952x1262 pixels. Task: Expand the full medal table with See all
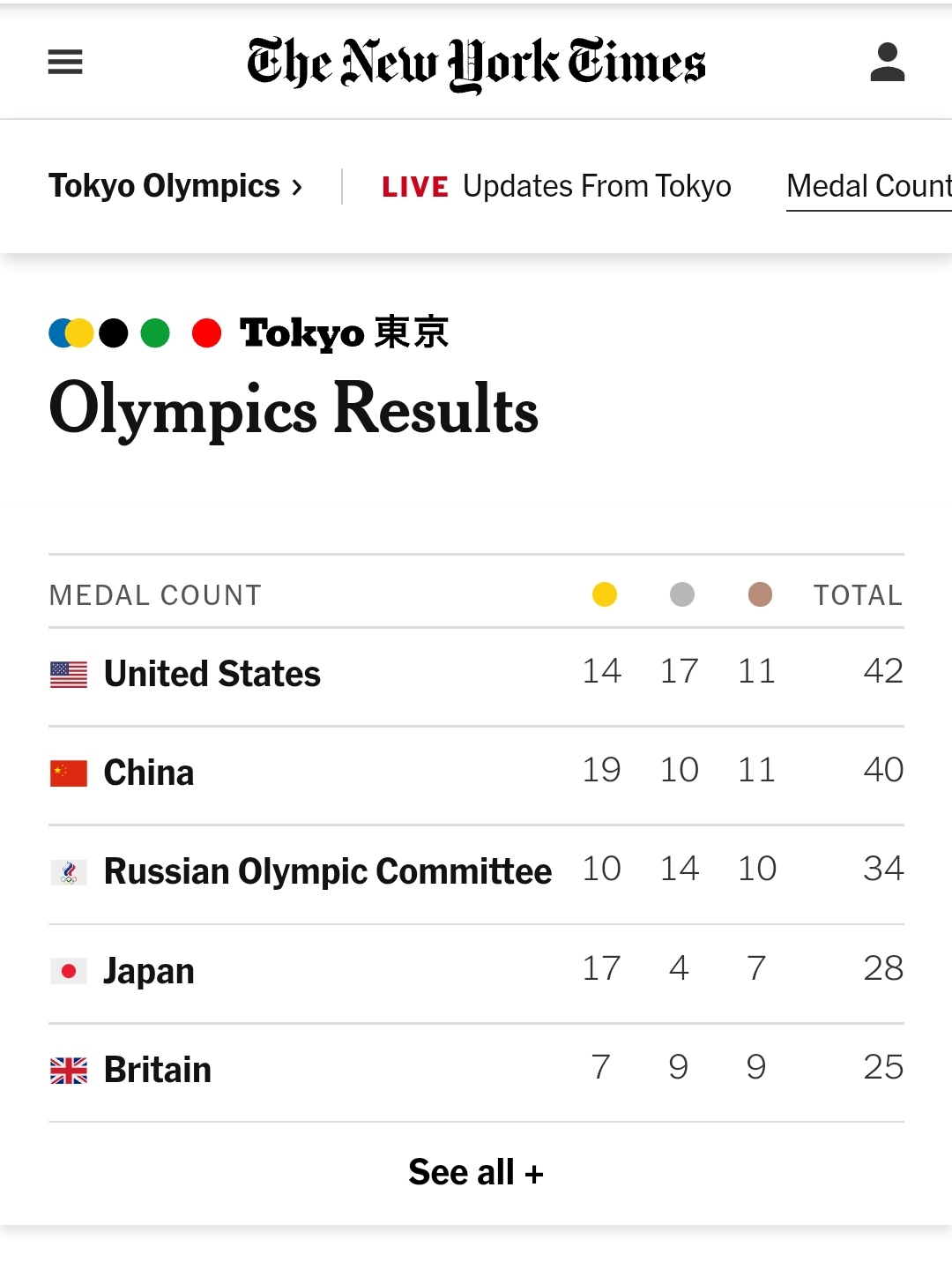click(x=476, y=1173)
